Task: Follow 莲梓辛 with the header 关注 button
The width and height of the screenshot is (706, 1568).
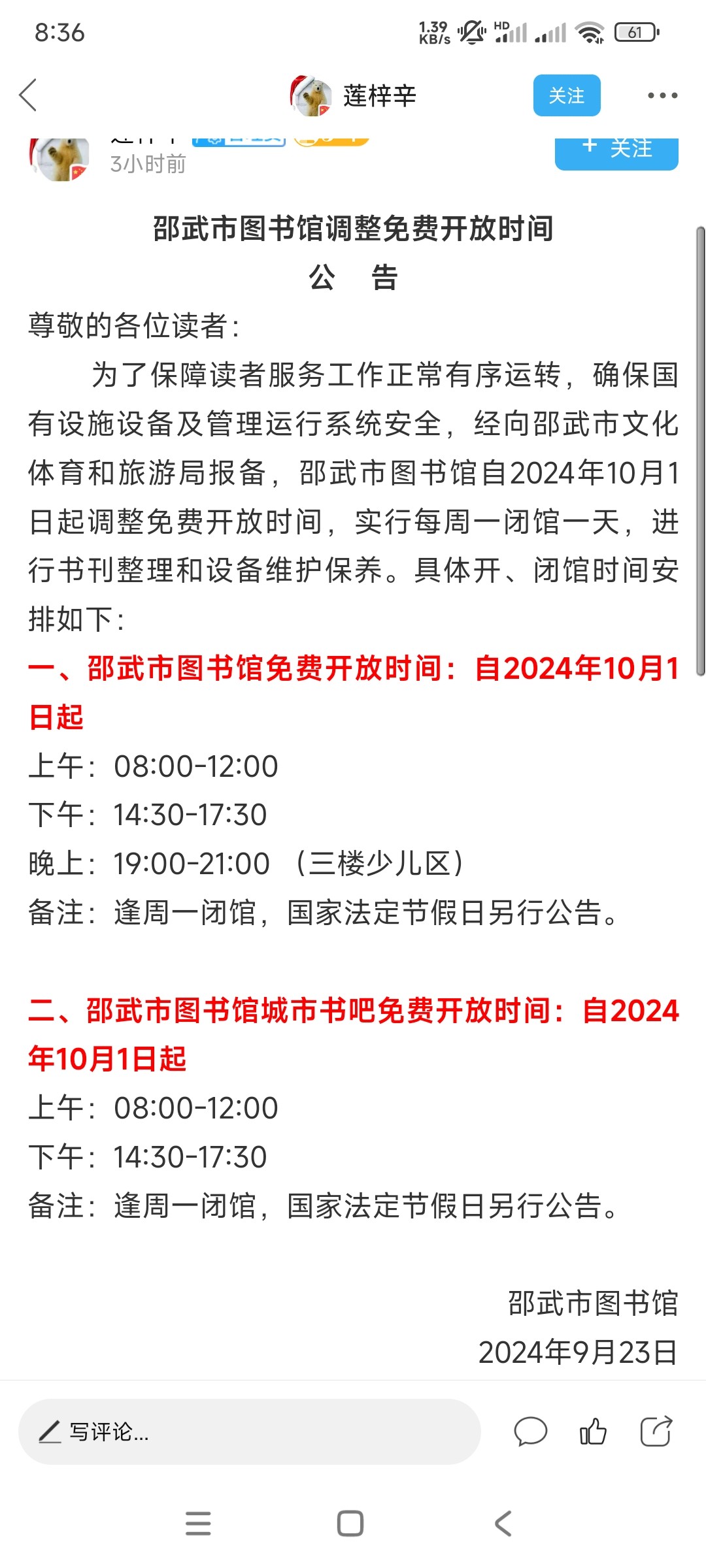Action: (x=566, y=95)
